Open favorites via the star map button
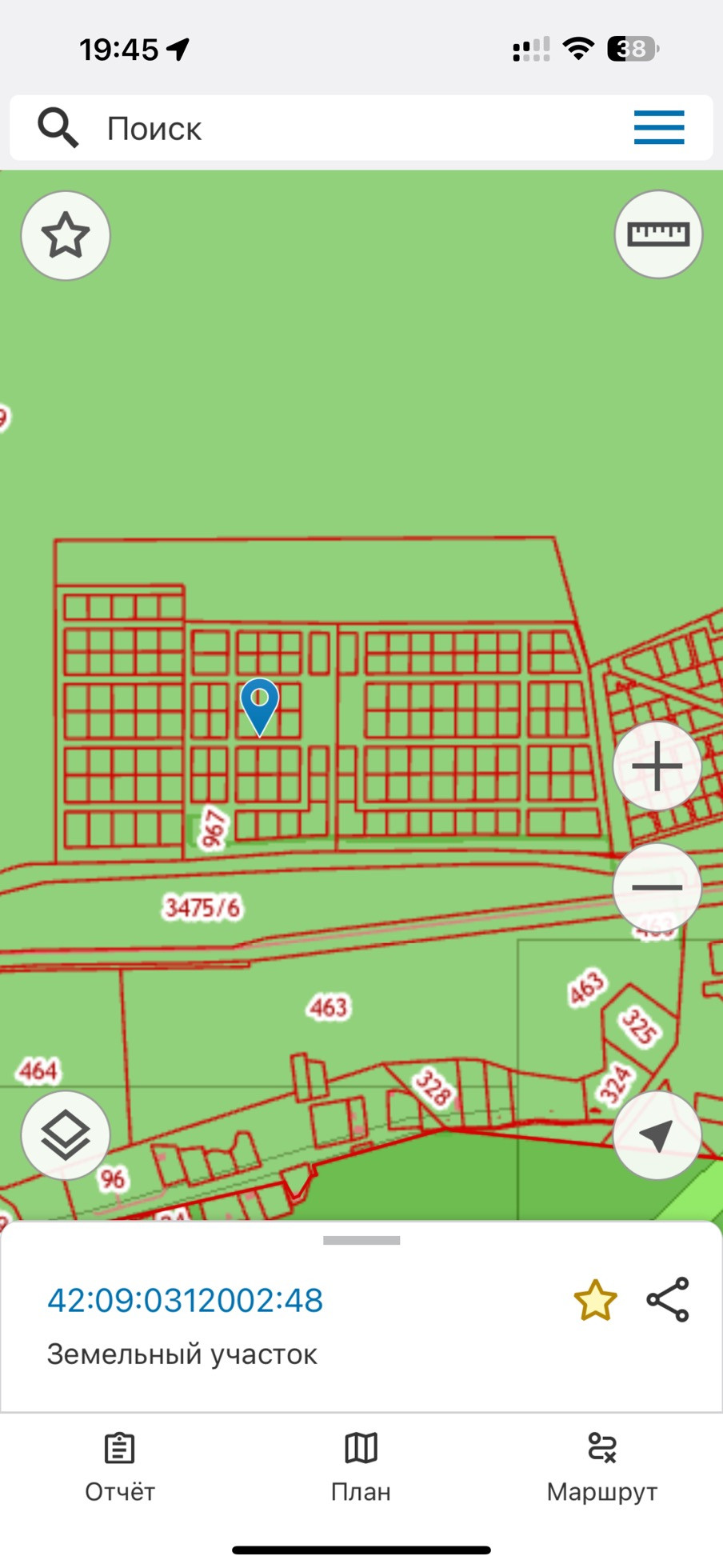The image size is (723, 1568). 66,236
